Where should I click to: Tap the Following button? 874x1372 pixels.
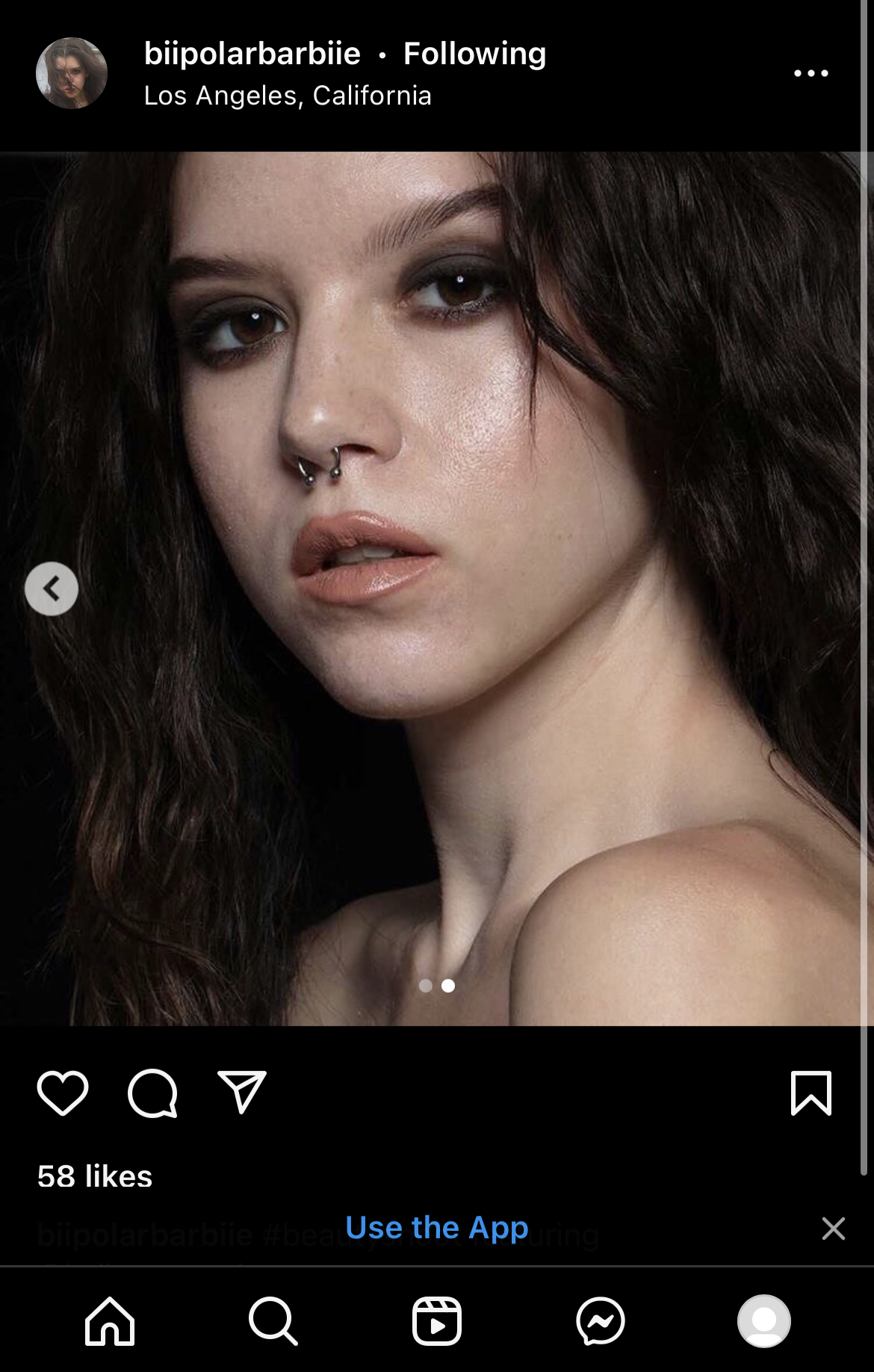(474, 54)
